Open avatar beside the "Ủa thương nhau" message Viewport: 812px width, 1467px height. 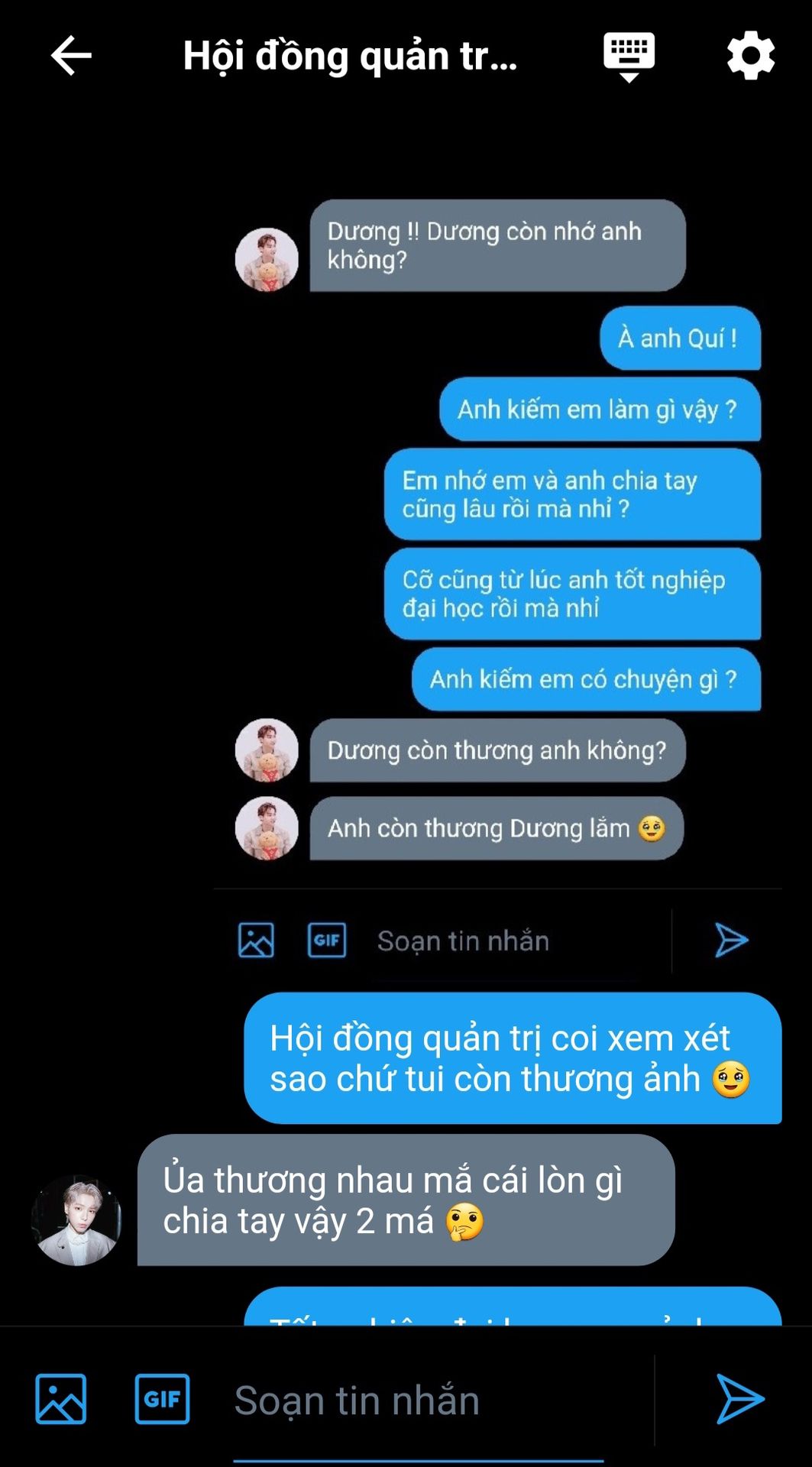pyautogui.click(x=76, y=1220)
